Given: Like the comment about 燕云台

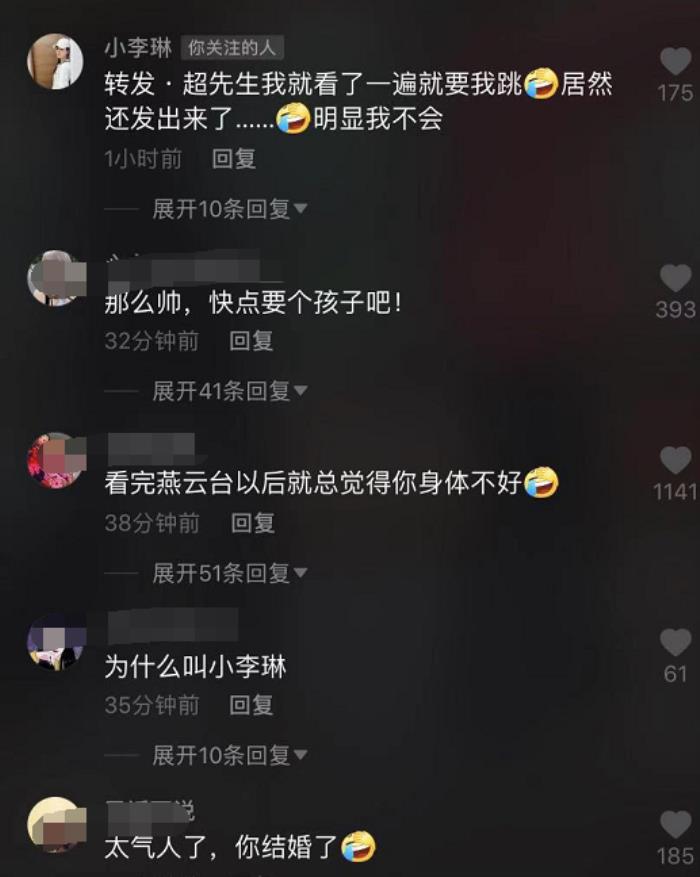Looking at the screenshot, I should coord(676,461).
